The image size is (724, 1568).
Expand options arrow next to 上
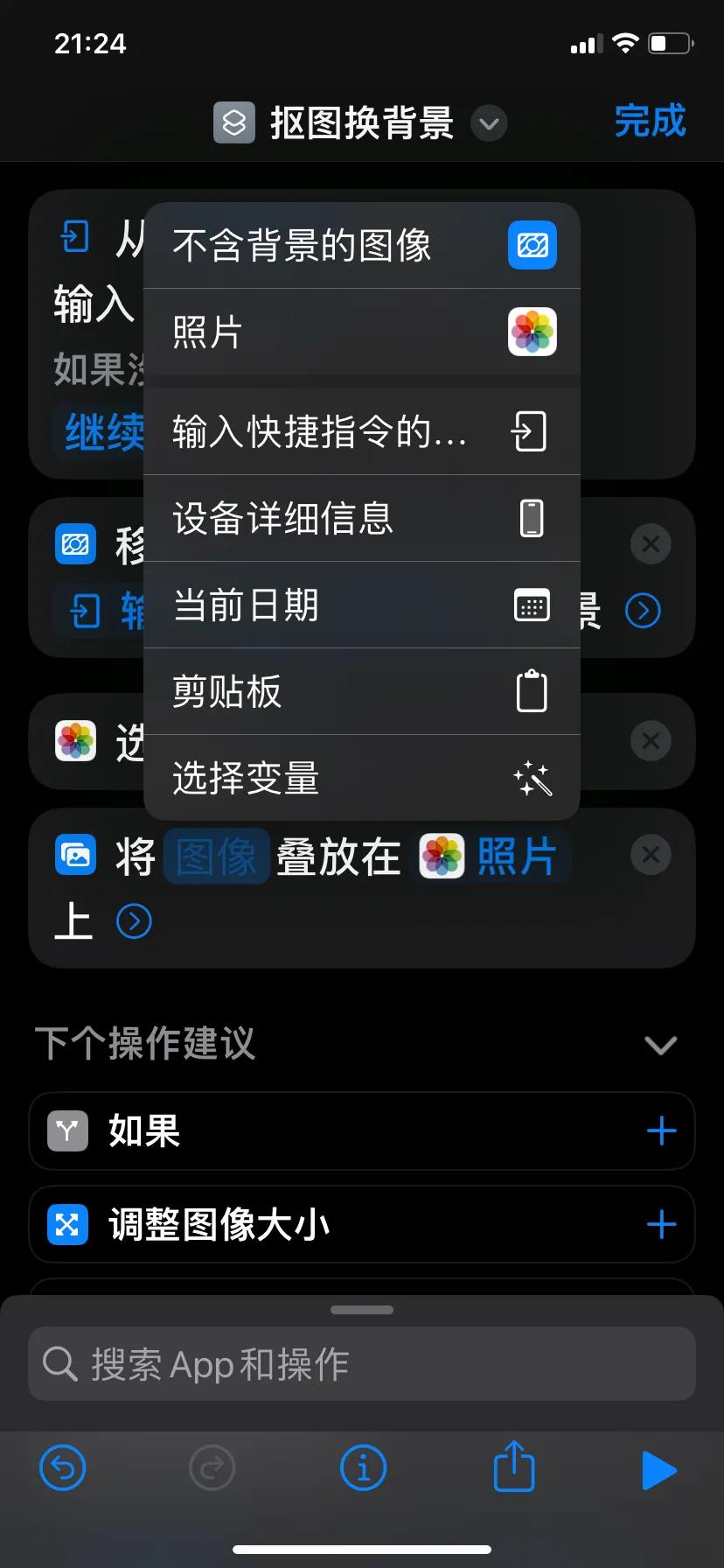click(134, 921)
